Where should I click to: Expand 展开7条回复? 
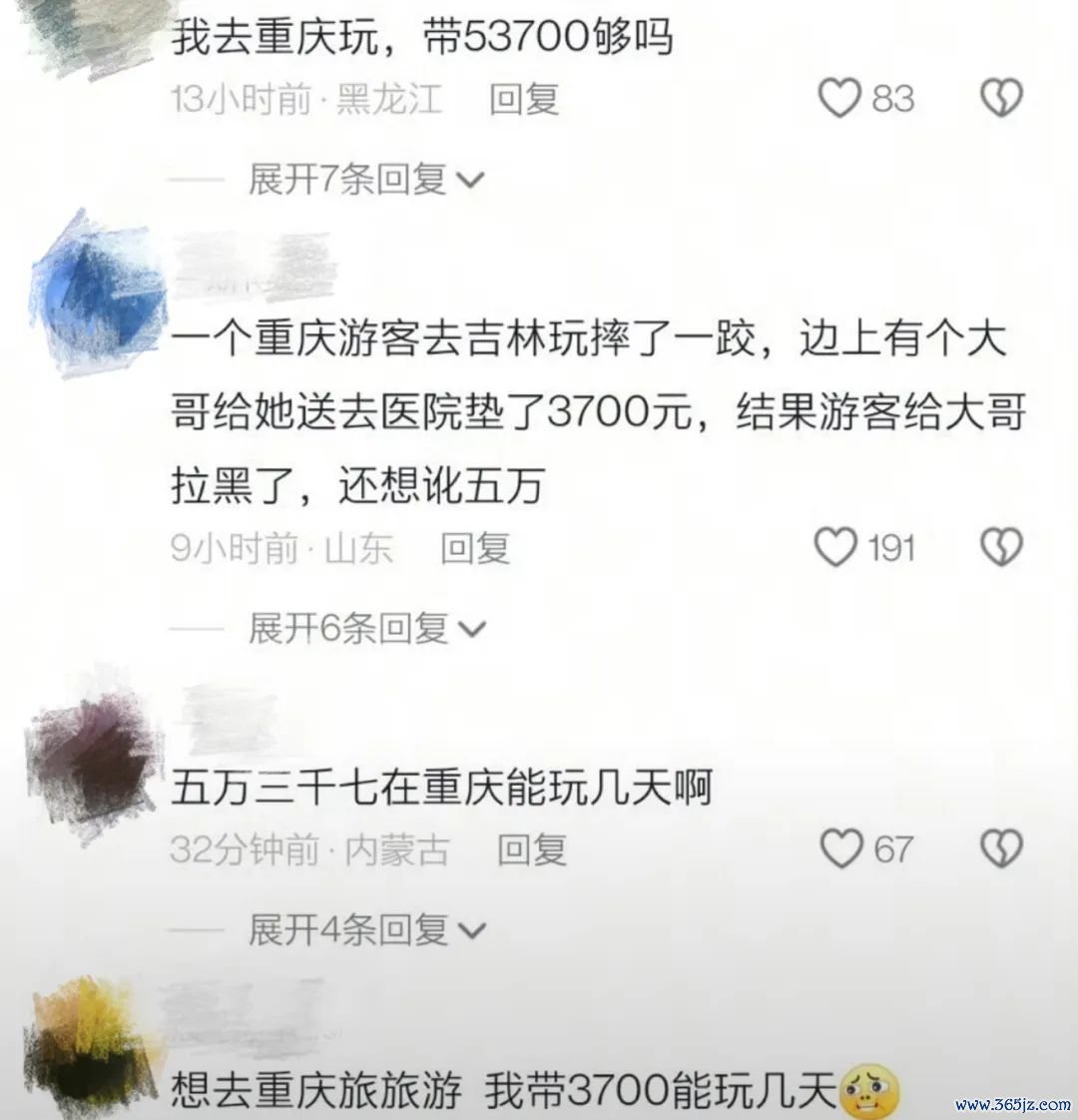tap(365, 180)
